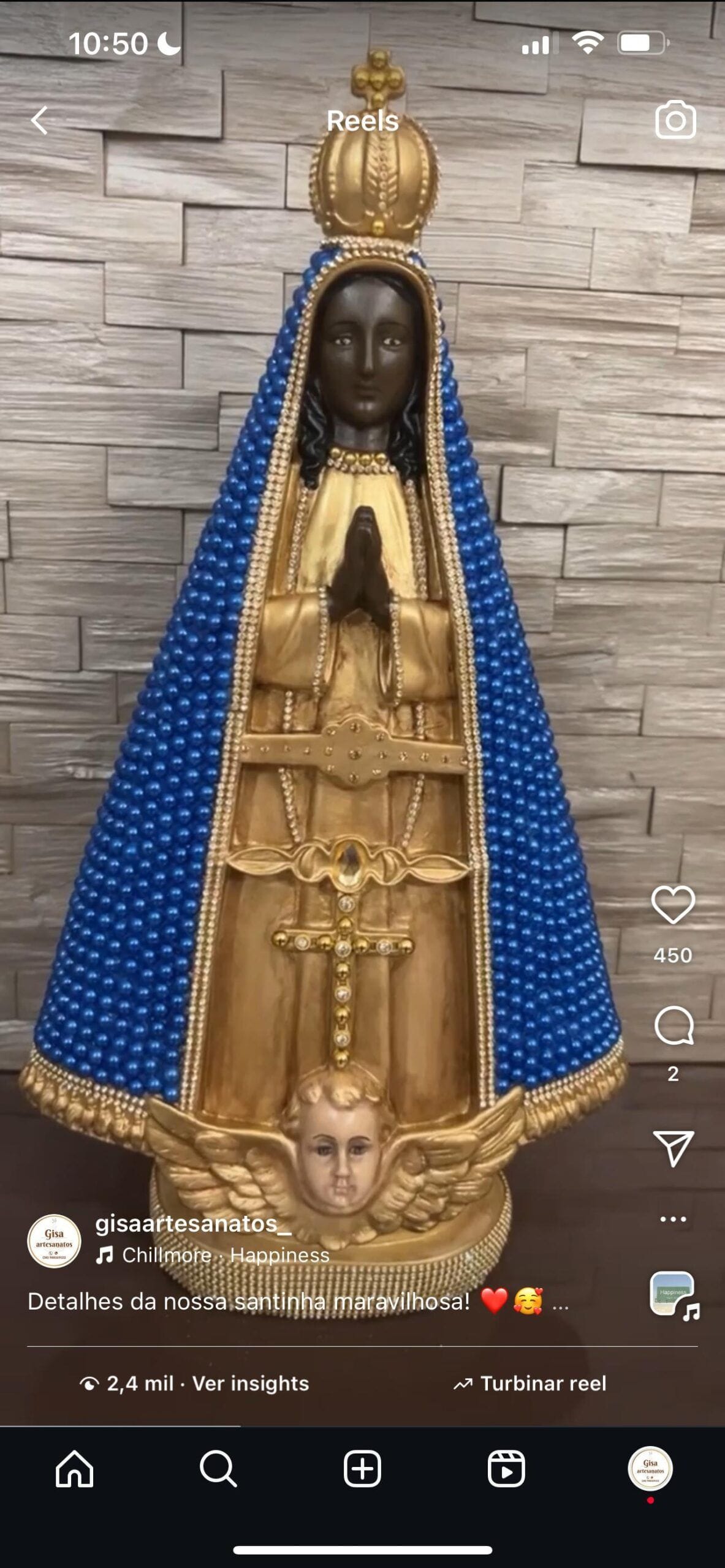Switch to the Search tab
This screenshot has height=1568, width=725.
[218, 1468]
